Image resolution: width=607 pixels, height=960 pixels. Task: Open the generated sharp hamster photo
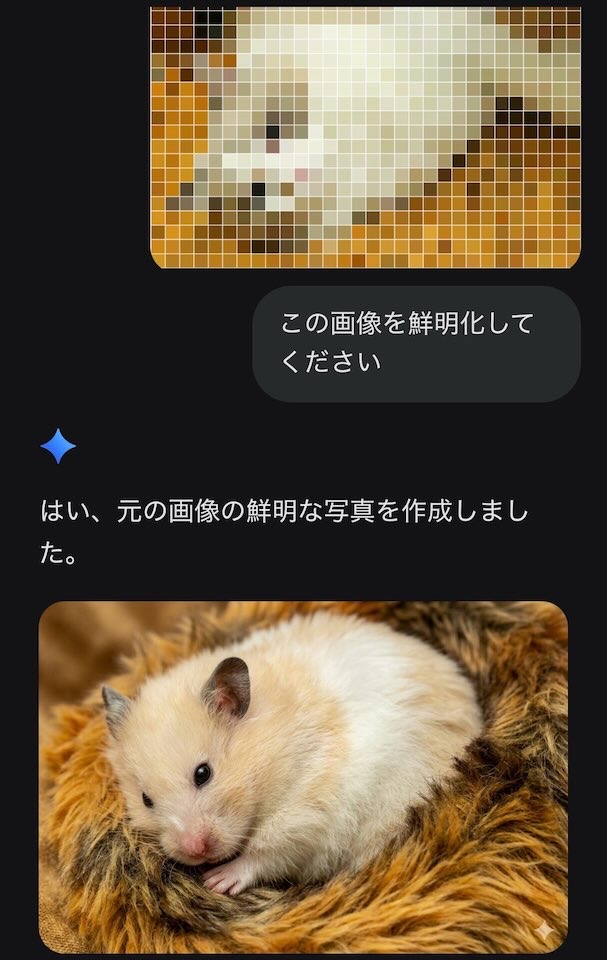point(303,775)
